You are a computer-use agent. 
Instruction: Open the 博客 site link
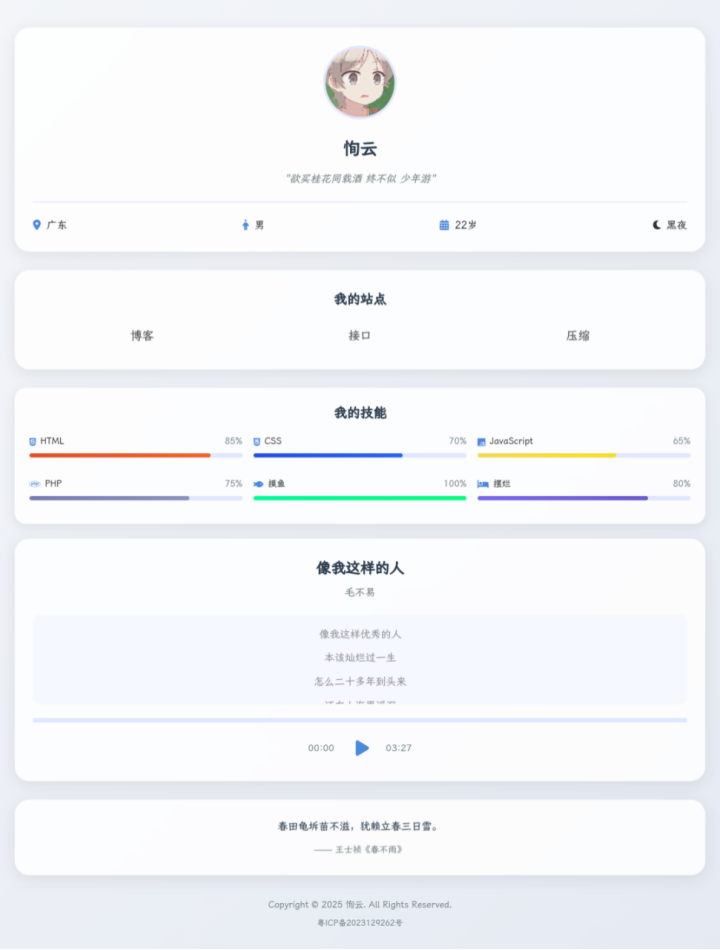[x=142, y=336]
